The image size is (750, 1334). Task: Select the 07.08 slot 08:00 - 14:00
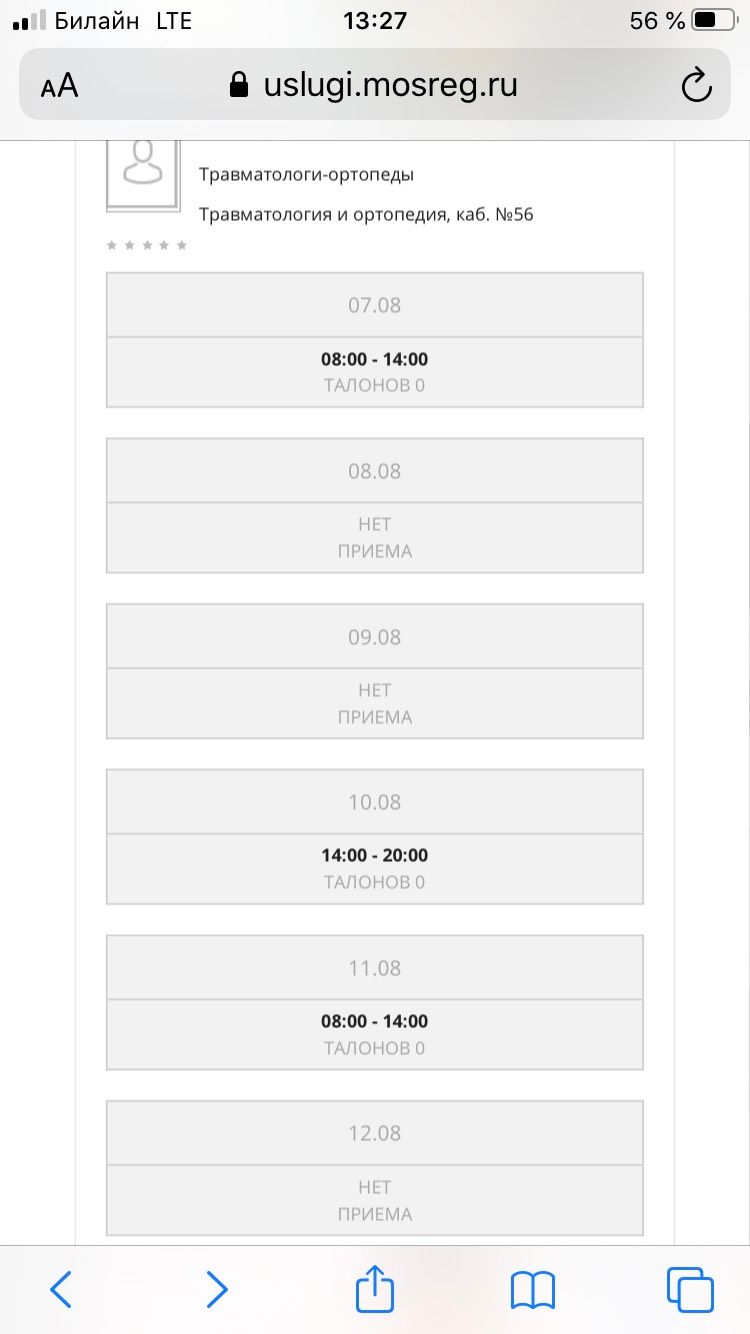374,372
